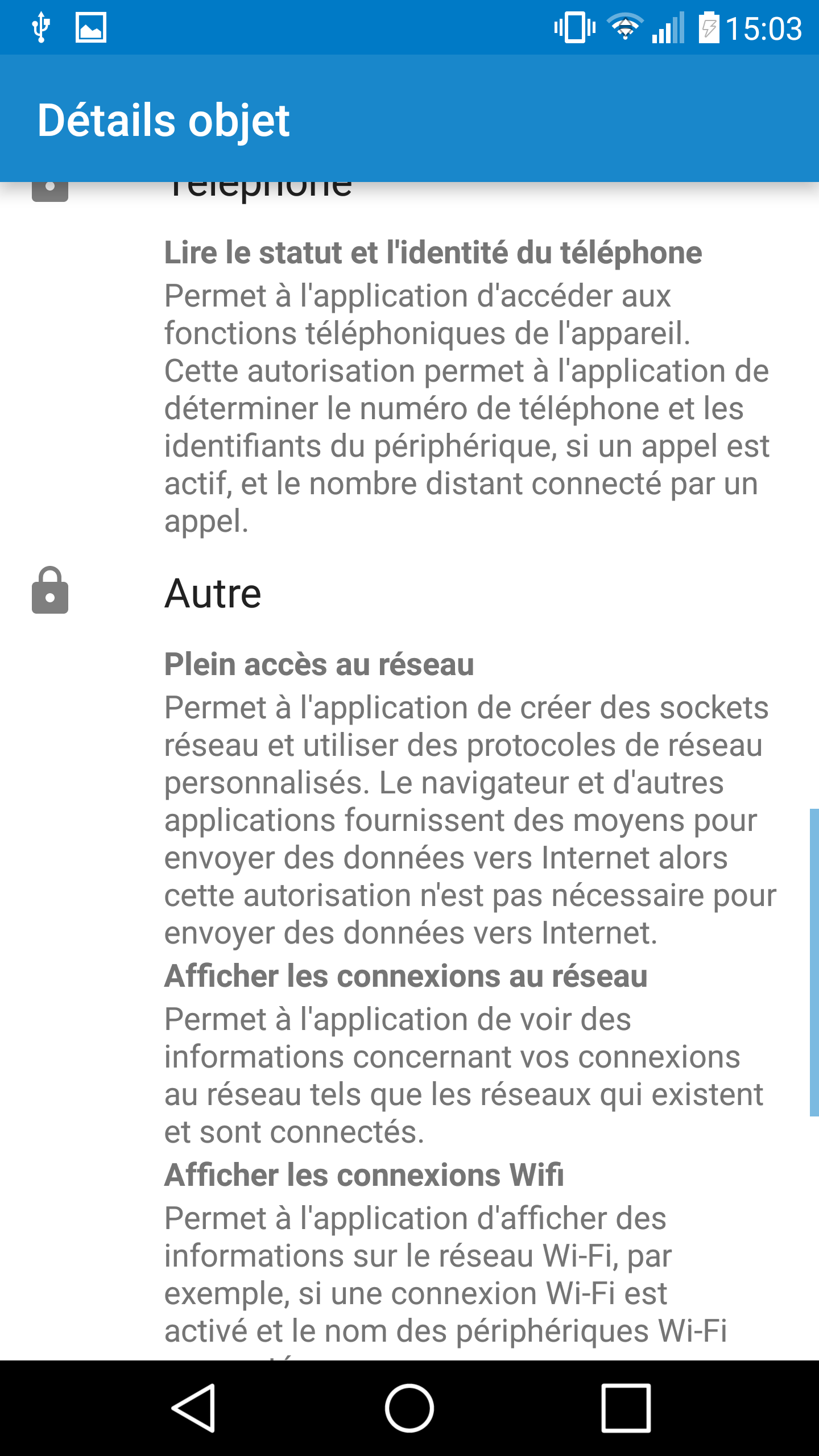Go back with the system back button
The image size is (819, 1456).
click(x=193, y=1408)
